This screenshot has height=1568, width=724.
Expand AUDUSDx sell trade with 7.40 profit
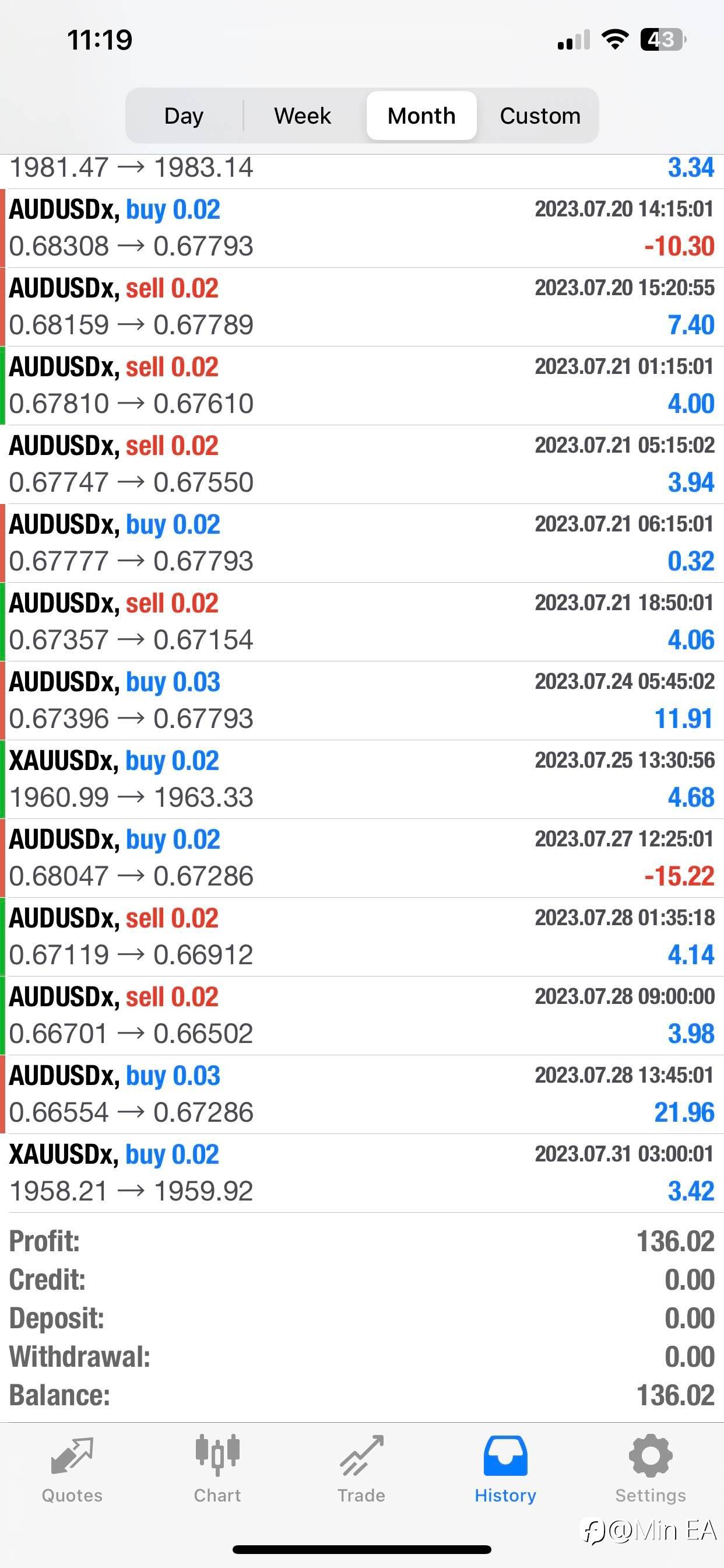click(362, 307)
